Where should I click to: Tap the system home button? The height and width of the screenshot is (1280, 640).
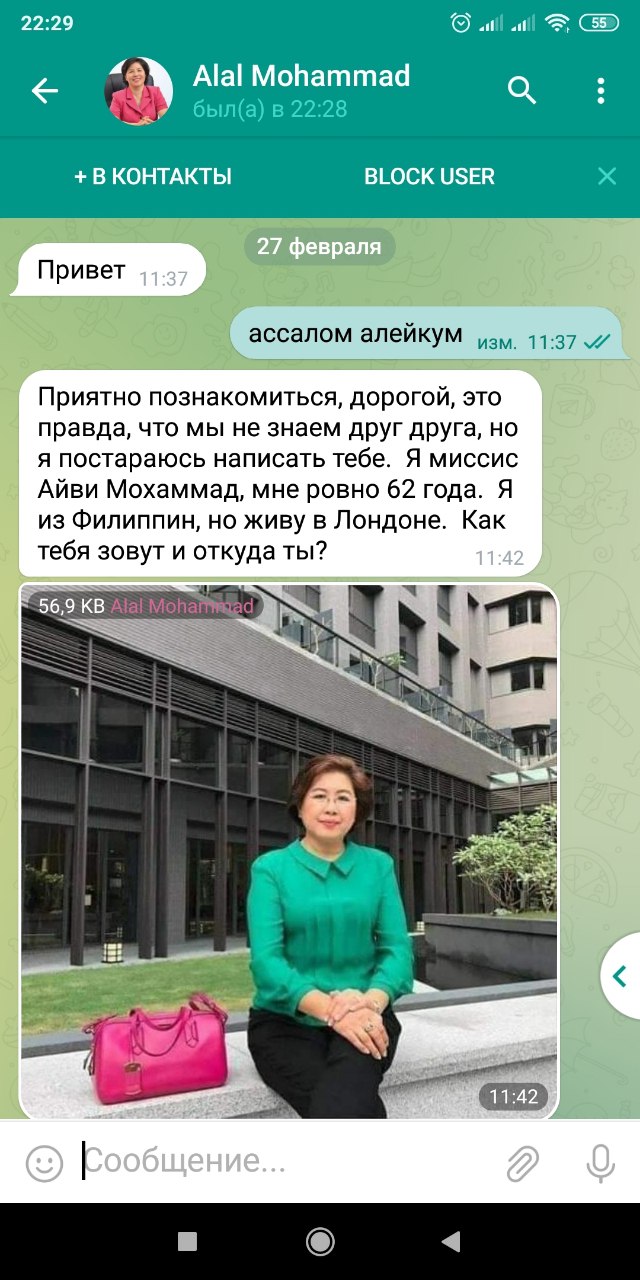[320, 1241]
